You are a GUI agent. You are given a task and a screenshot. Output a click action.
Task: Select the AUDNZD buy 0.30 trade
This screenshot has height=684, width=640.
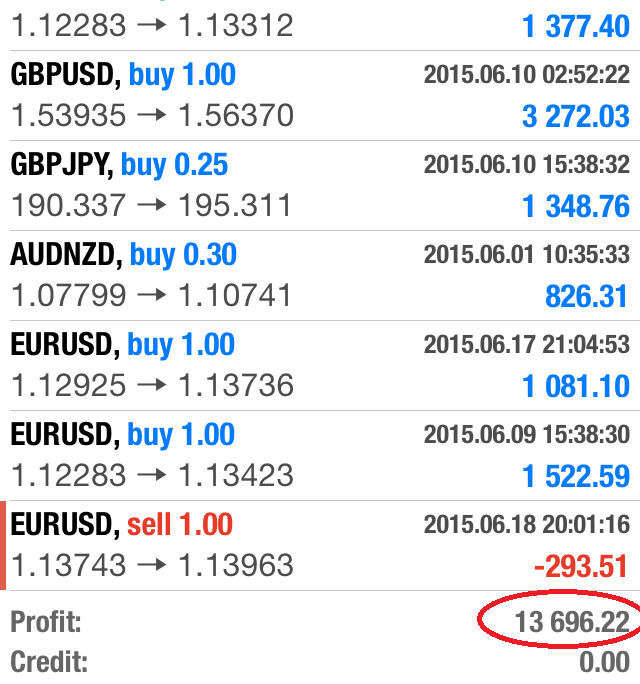(320, 275)
